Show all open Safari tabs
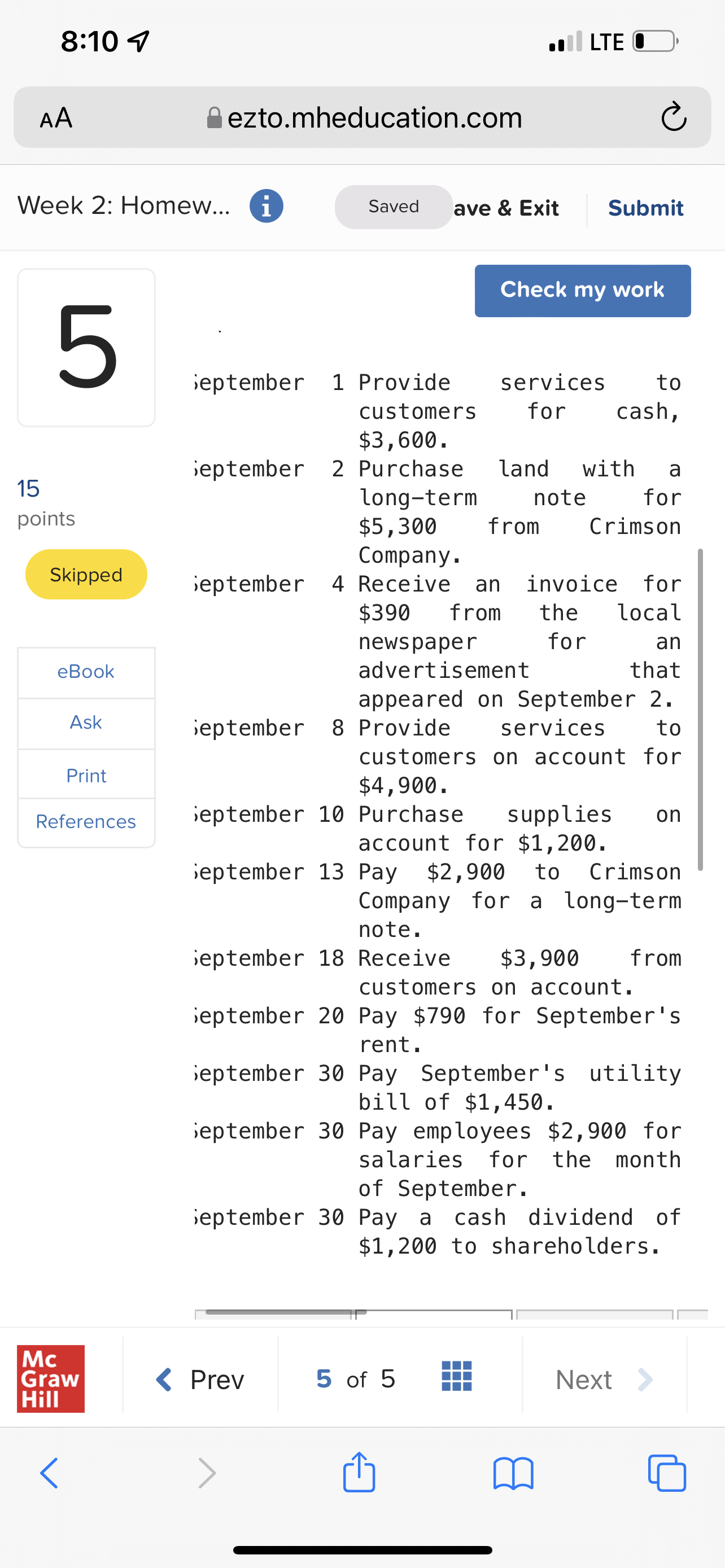The image size is (725, 1568). (667, 1473)
